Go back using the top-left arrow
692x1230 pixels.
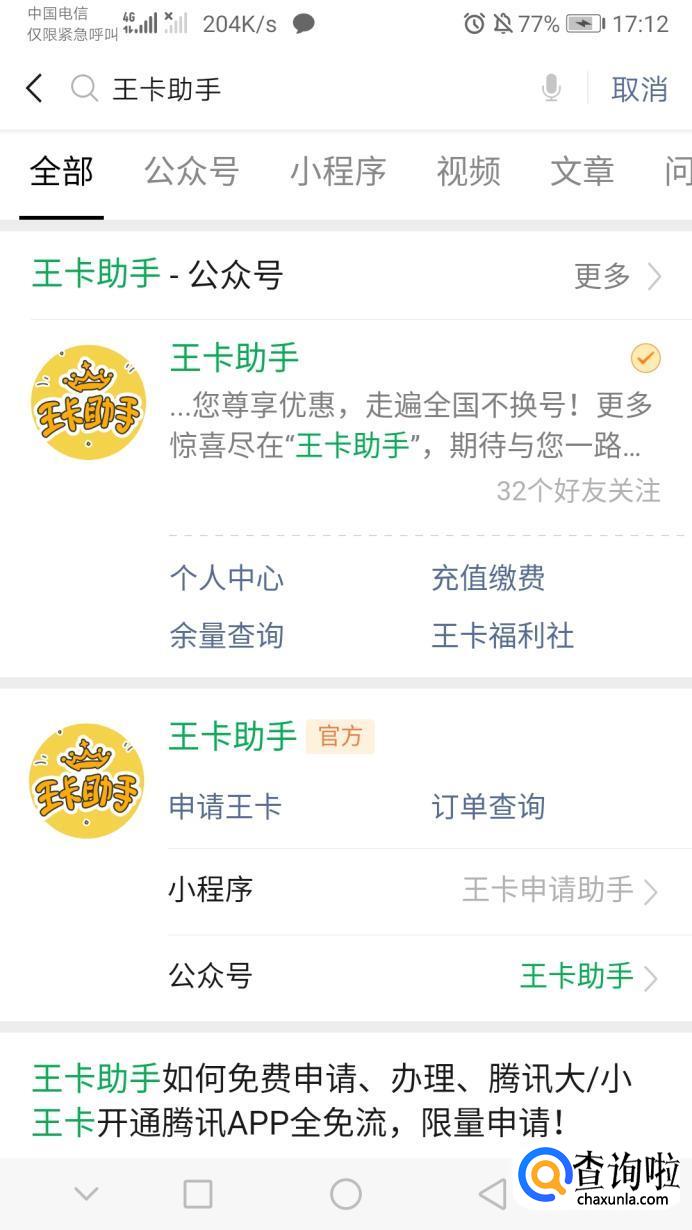point(34,89)
